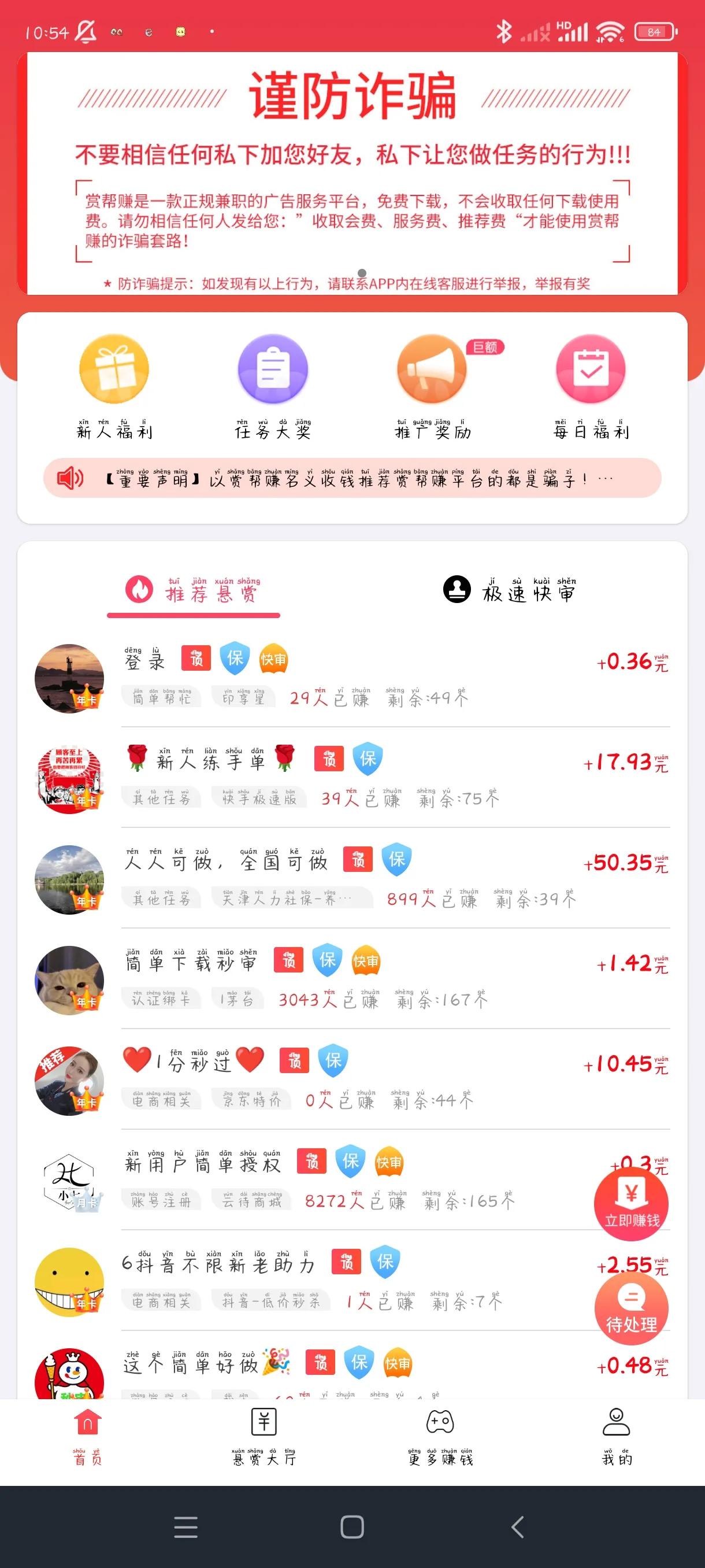This screenshot has width=705, height=1568.
Task: Open the 待处理 floating chat icon
Action: pyautogui.click(x=632, y=1310)
